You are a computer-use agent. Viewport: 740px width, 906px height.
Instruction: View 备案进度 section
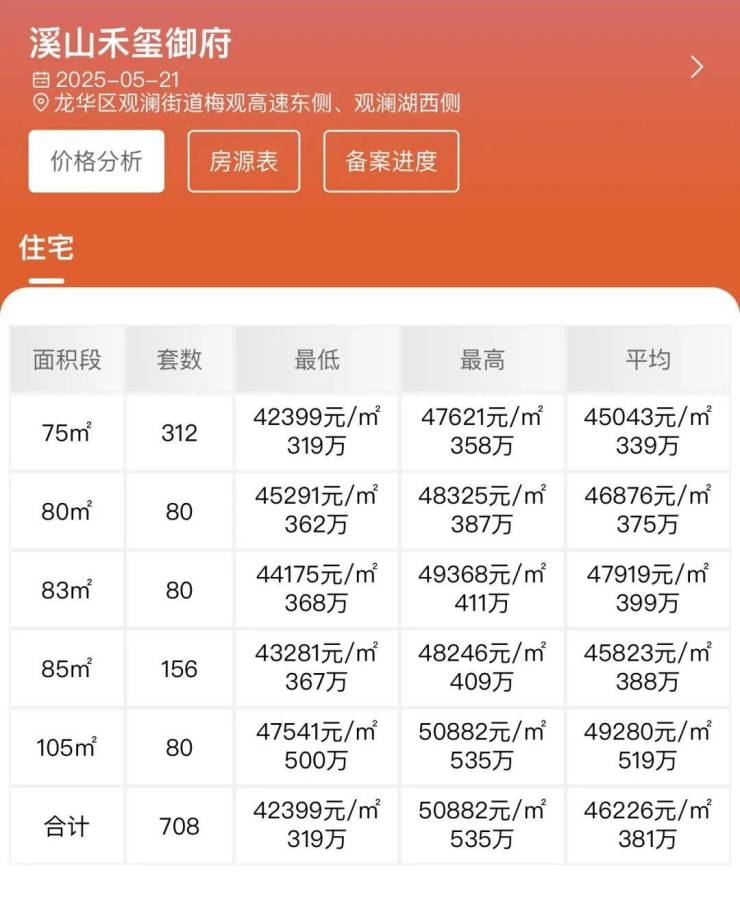click(x=391, y=161)
